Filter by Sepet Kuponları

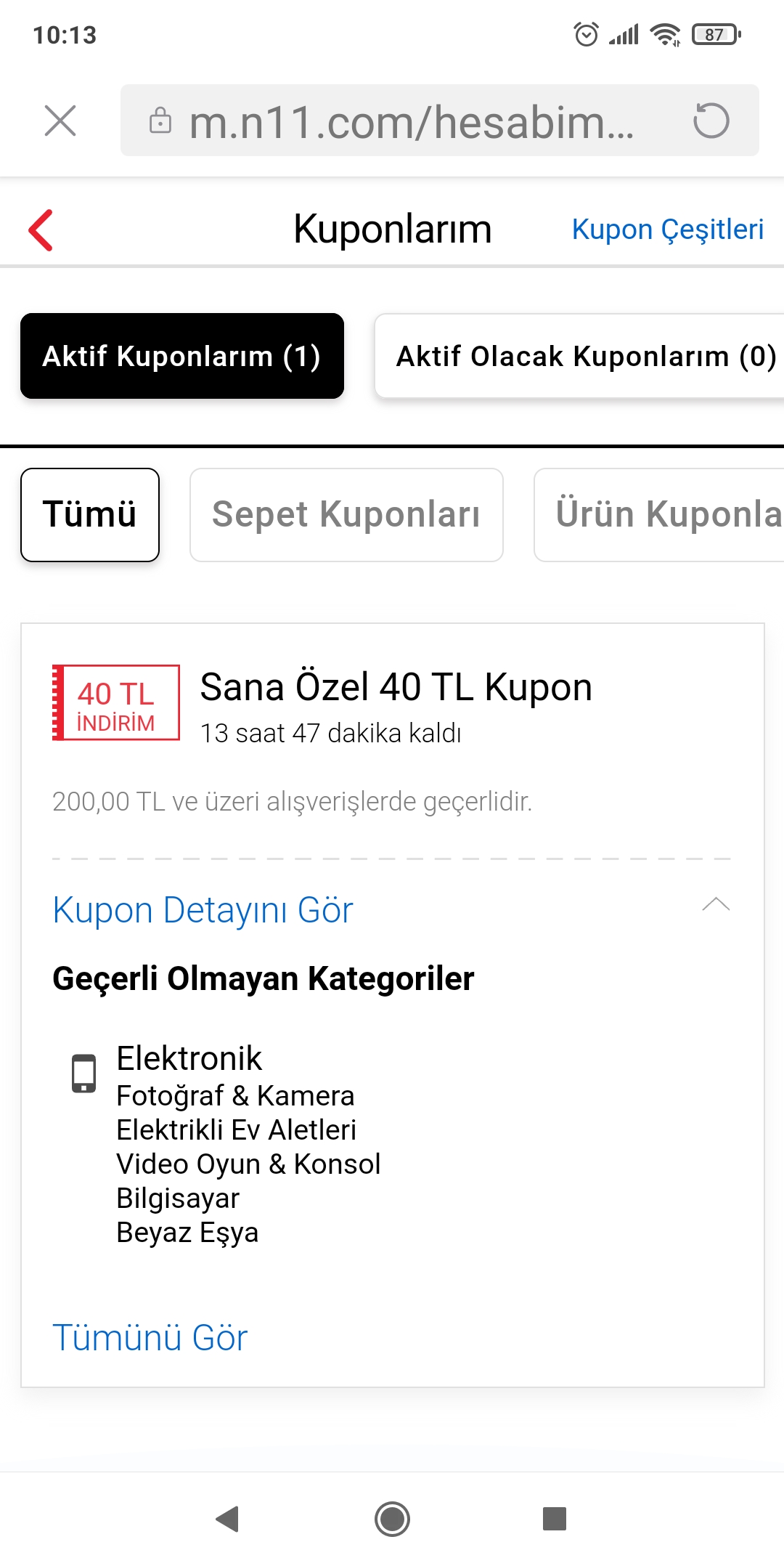point(346,515)
